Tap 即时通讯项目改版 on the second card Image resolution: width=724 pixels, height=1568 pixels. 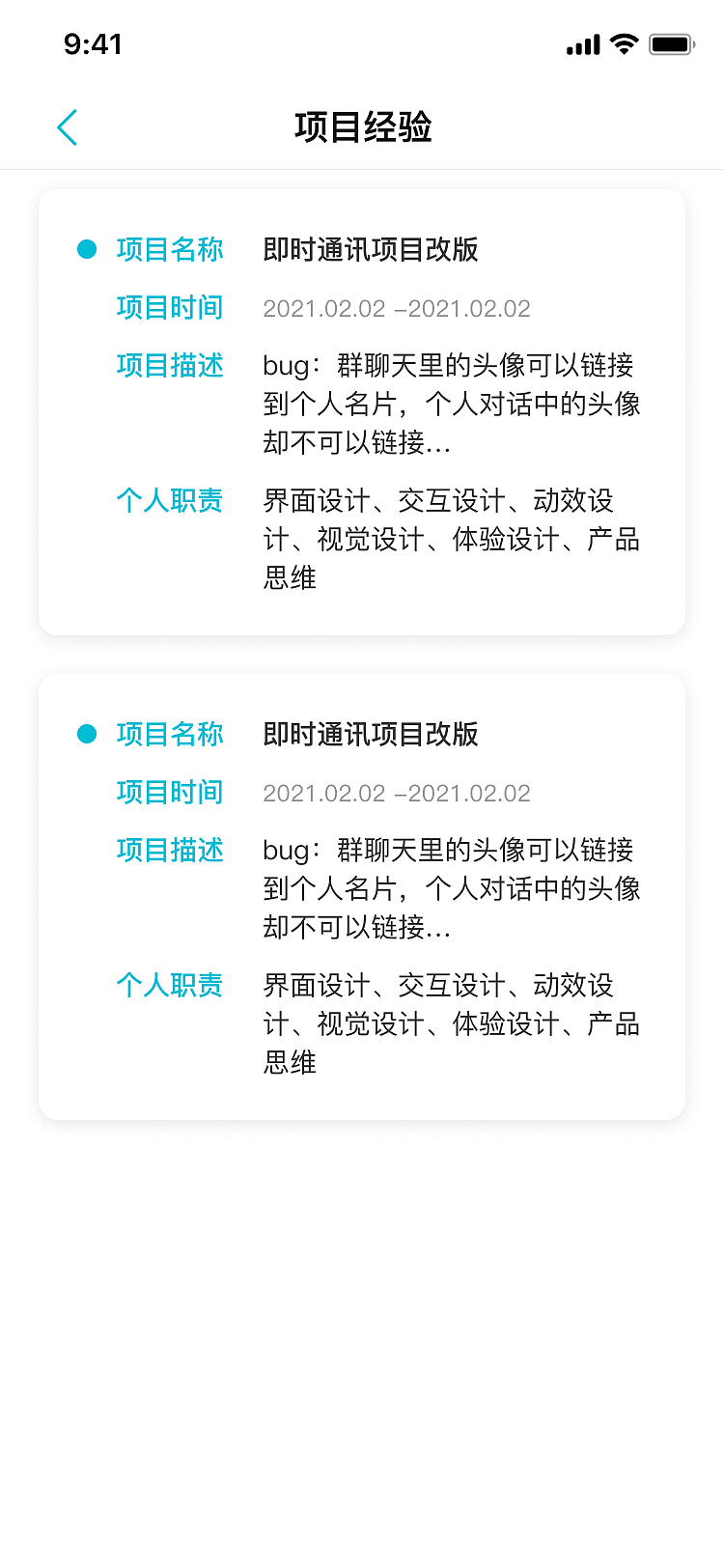click(372, 734)
